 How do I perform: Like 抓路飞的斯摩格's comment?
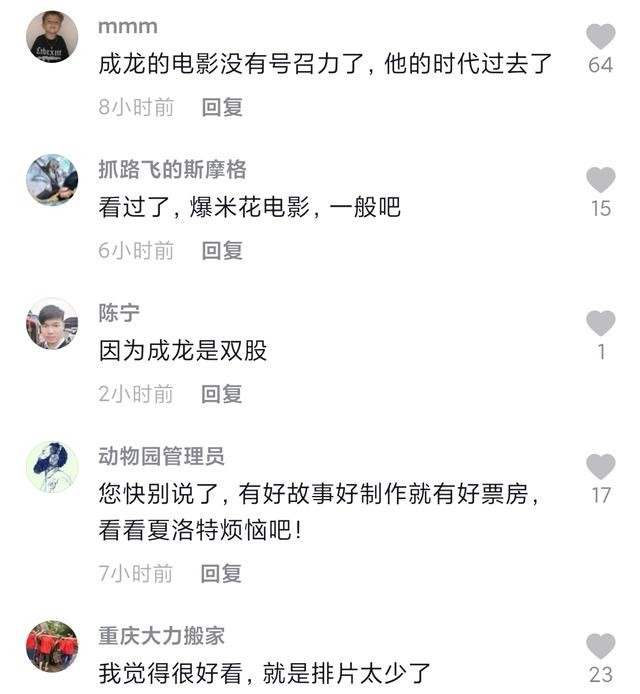coord(600,180)
